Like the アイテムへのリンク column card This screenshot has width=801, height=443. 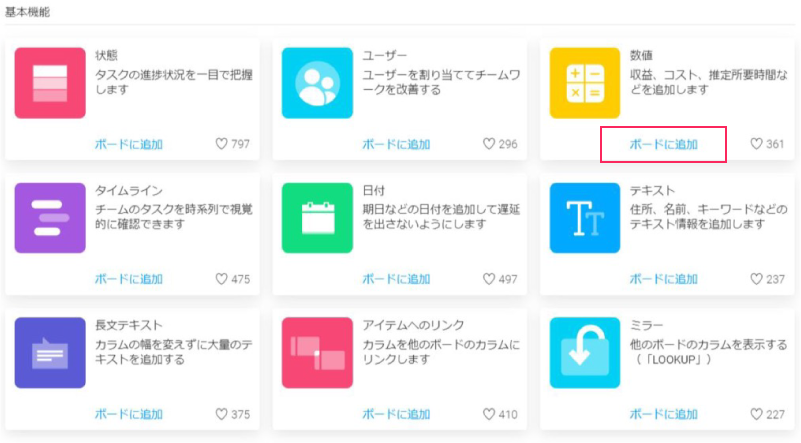coord(489,414)
